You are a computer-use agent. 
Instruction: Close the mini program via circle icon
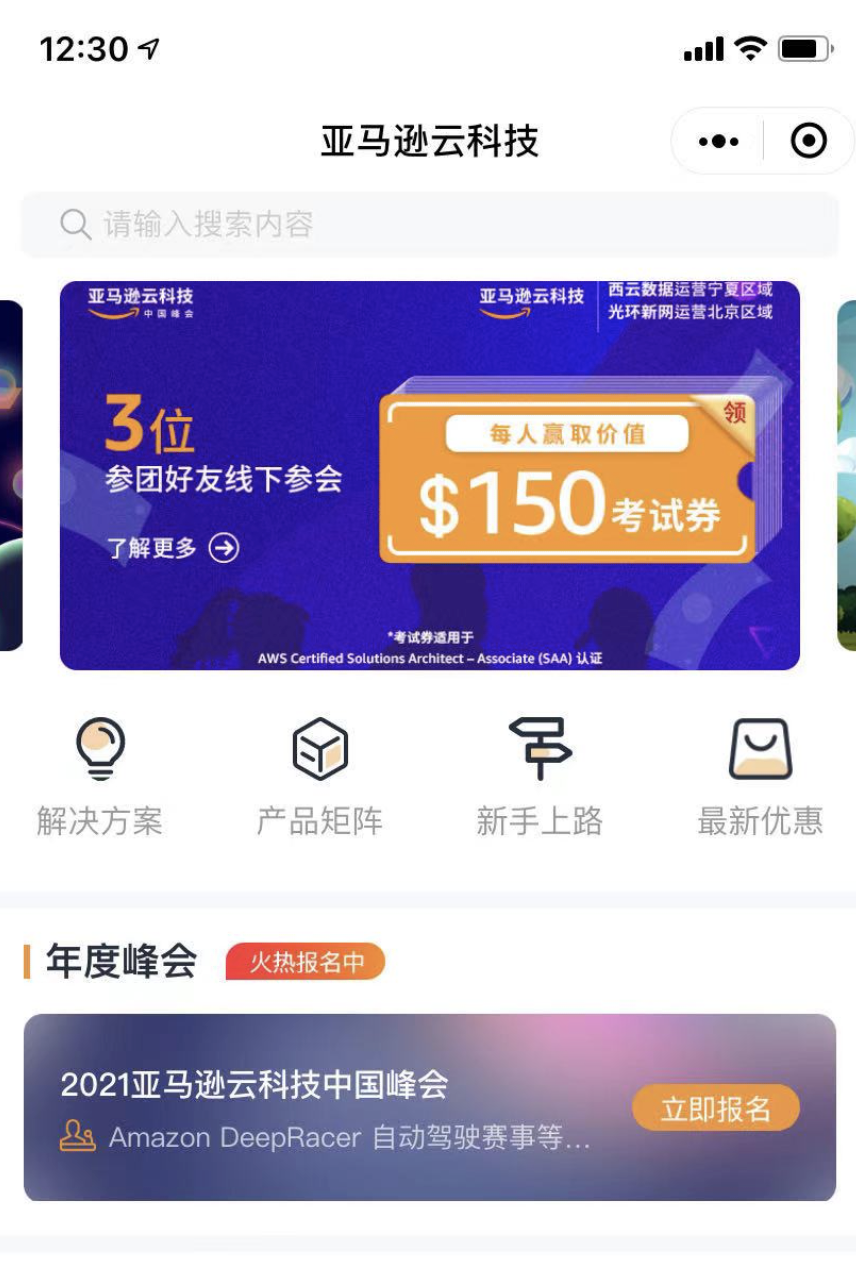point(808,142)
